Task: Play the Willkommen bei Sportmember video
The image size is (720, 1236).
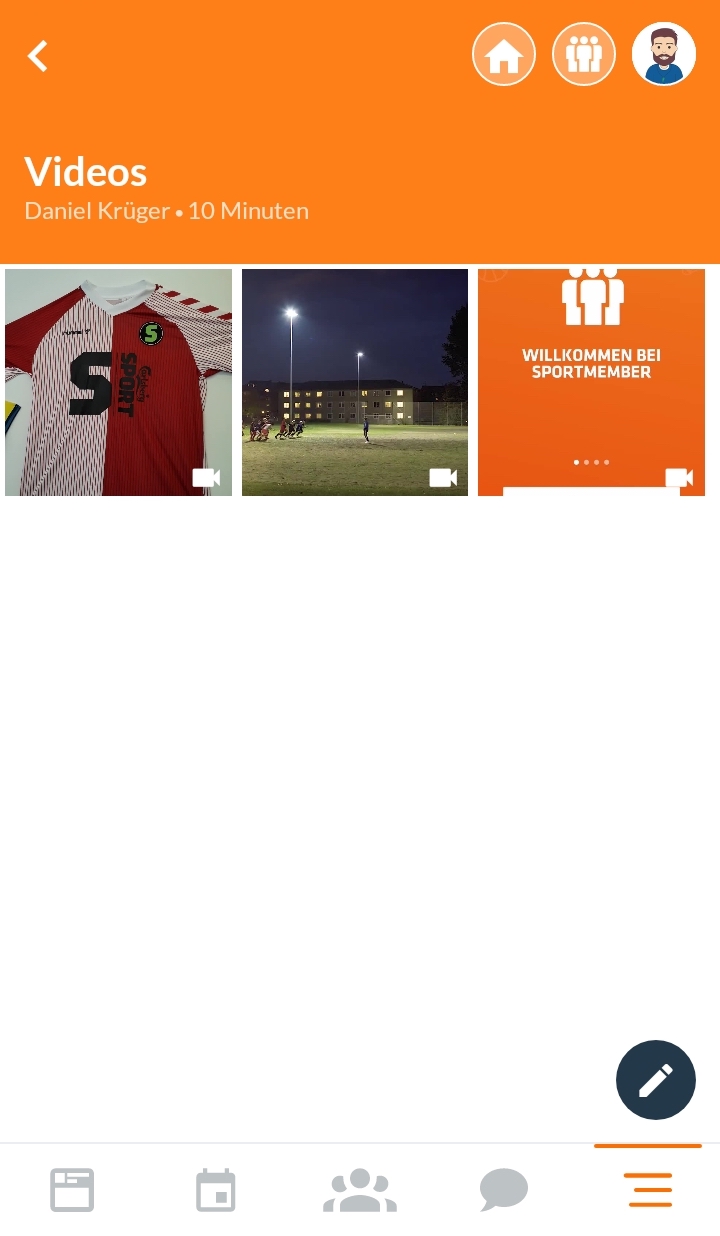Action: (x=591, y=382)
